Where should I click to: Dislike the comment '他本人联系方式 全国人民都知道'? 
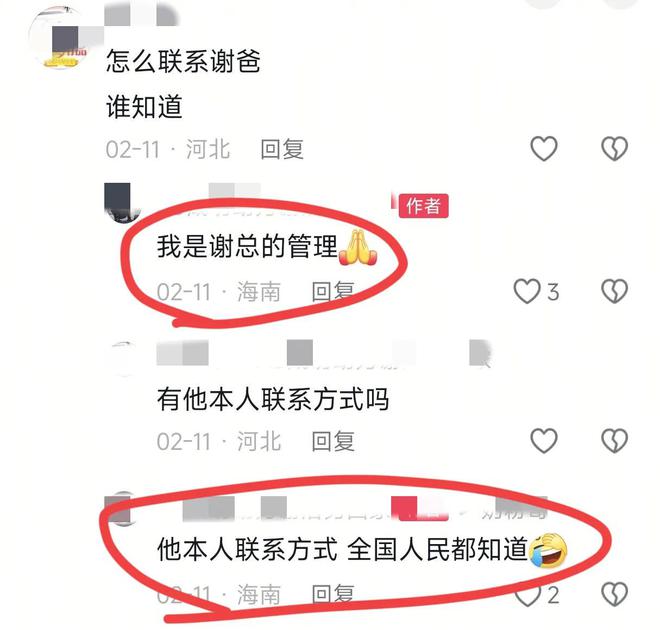pyautogui.click(x=613, y=595)
